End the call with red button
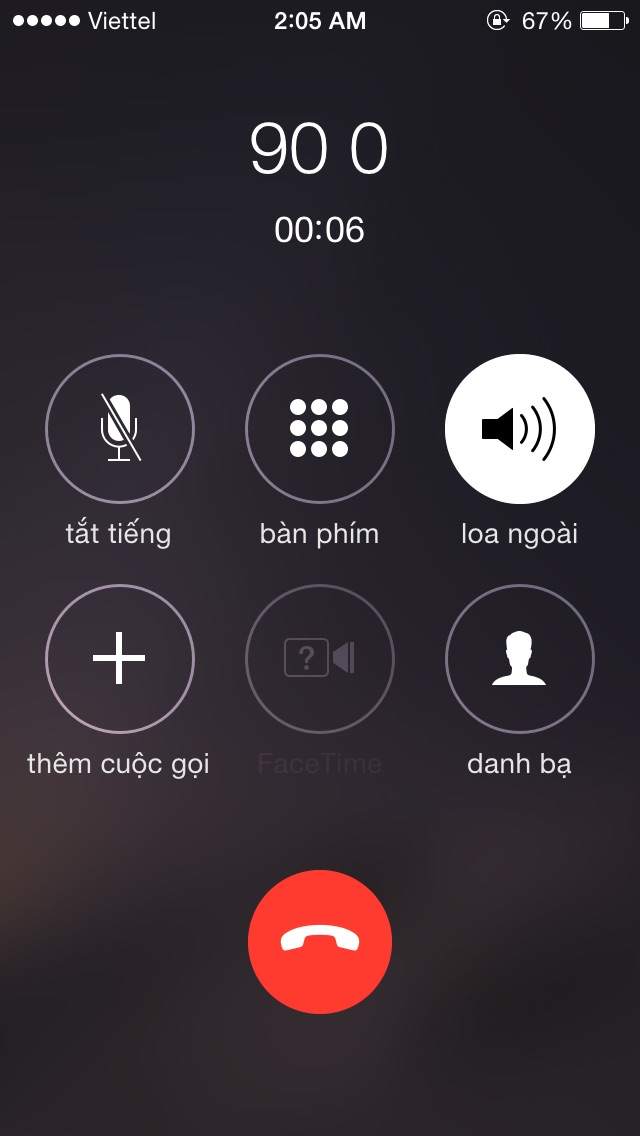The width and height of the screenshot is (640, 1136). [320, 941]
